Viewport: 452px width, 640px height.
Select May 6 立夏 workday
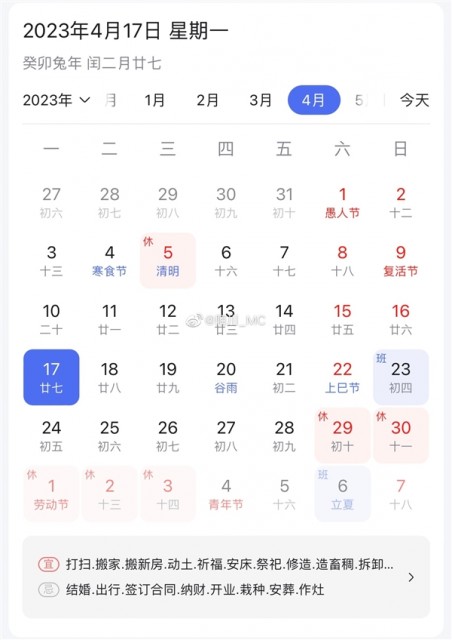point(342,494)
